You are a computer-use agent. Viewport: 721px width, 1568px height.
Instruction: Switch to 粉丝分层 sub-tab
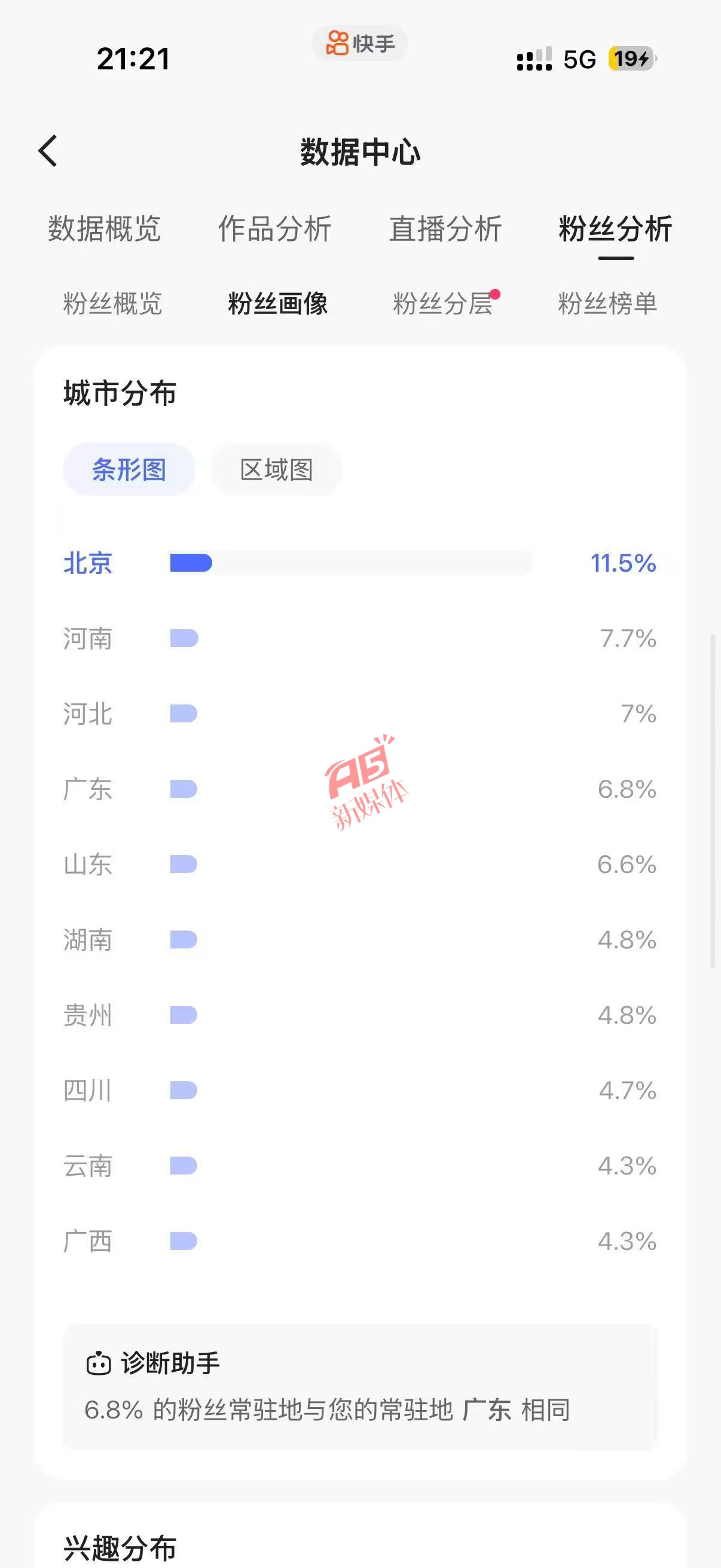pyautogui.click(x=443, y=303)
